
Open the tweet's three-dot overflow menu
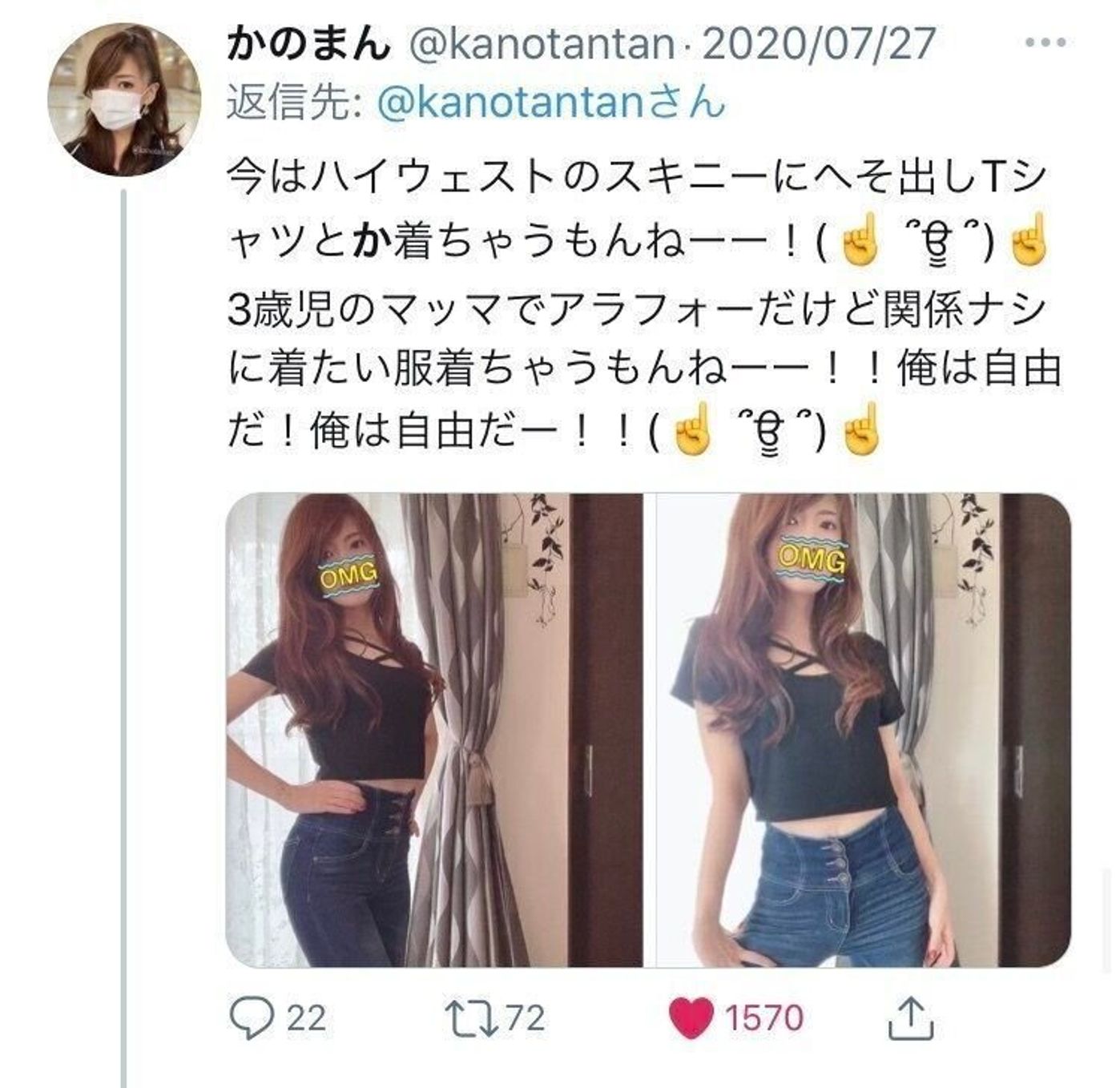[x=1045, y=44]
